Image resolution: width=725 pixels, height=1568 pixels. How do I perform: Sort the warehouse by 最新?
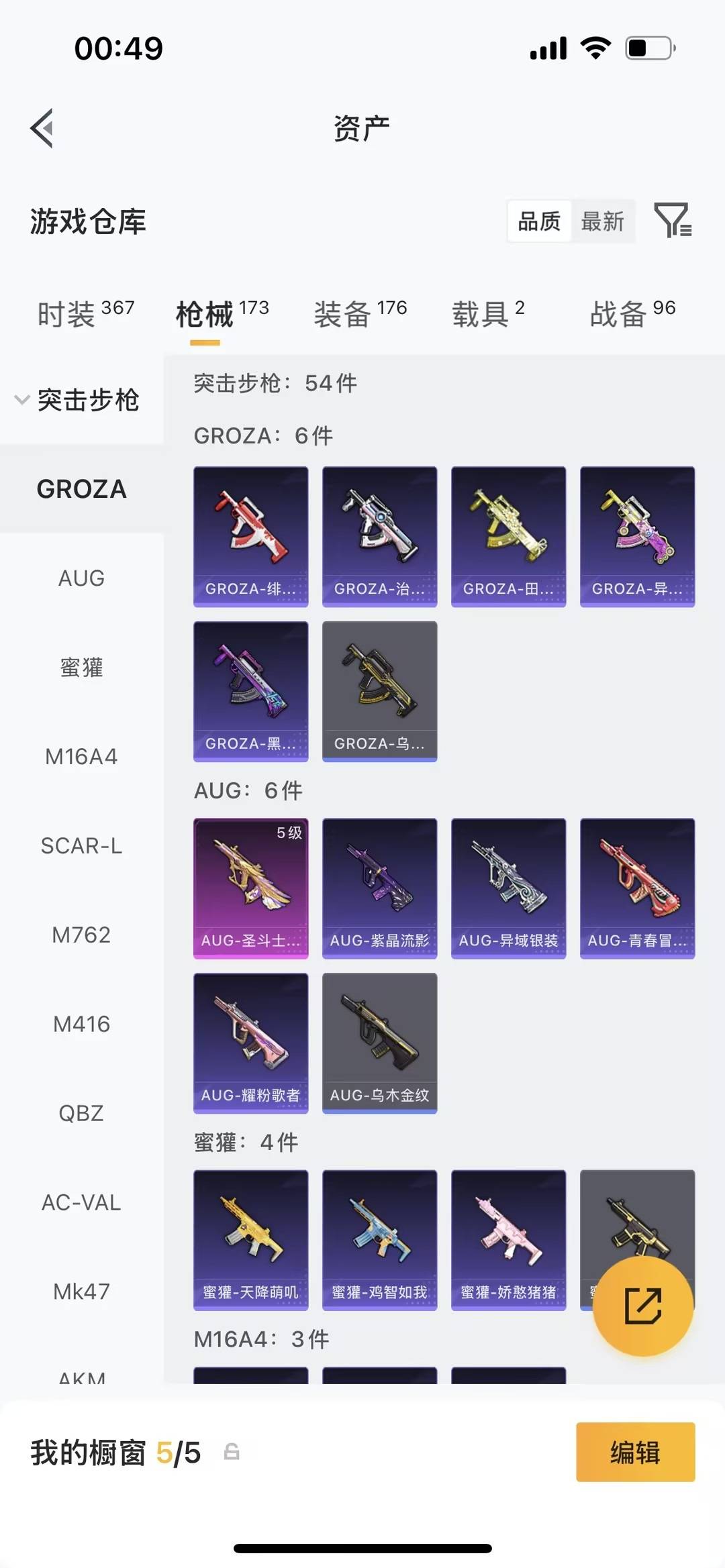point(602,221)
